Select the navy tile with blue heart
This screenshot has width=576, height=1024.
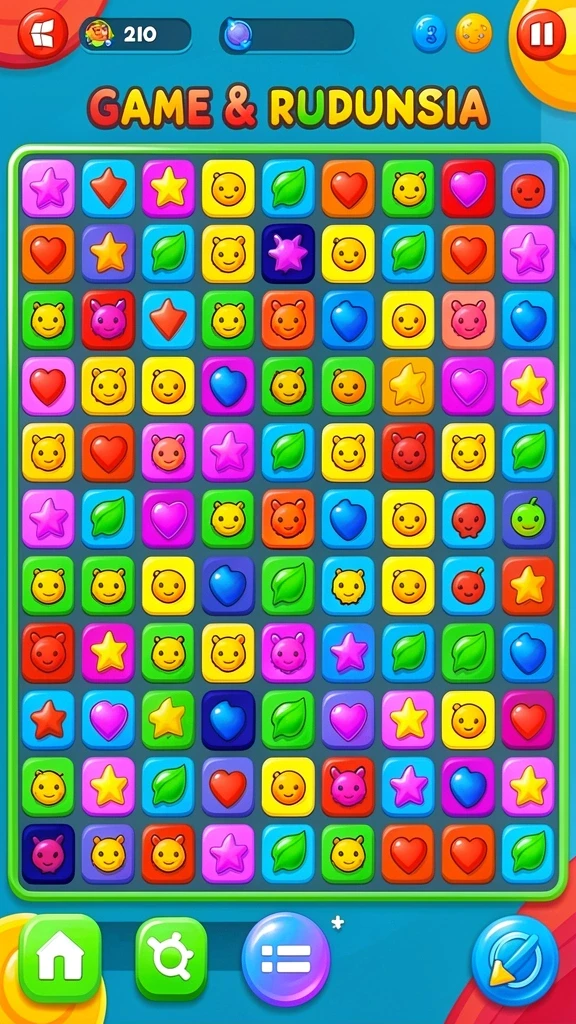[x=228, y=720]
